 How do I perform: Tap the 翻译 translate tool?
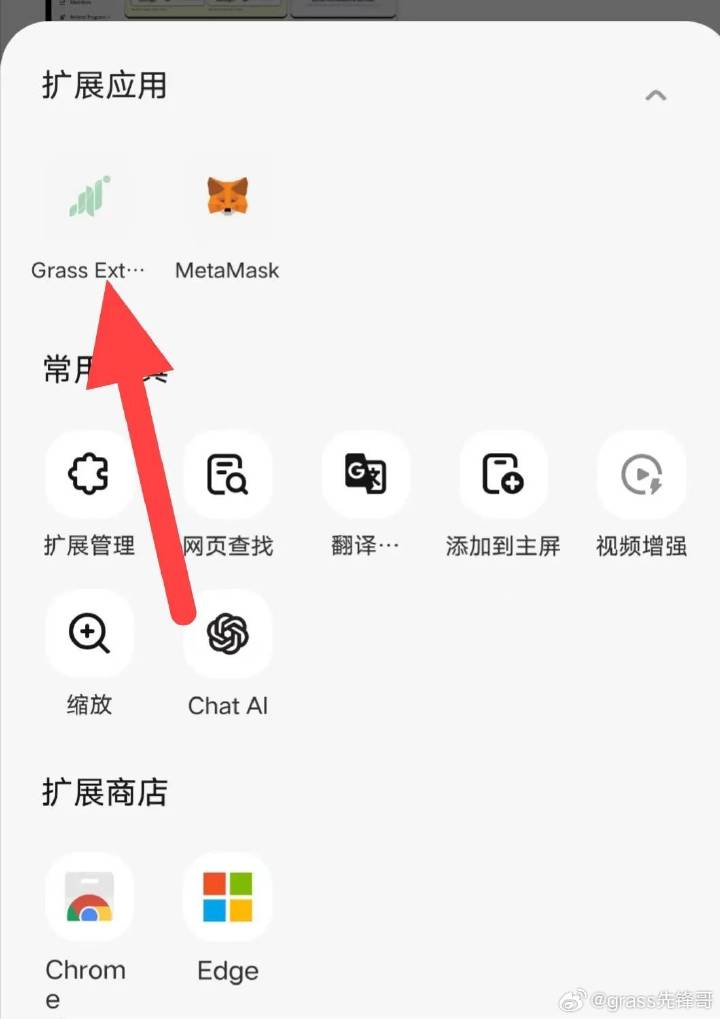365,475
